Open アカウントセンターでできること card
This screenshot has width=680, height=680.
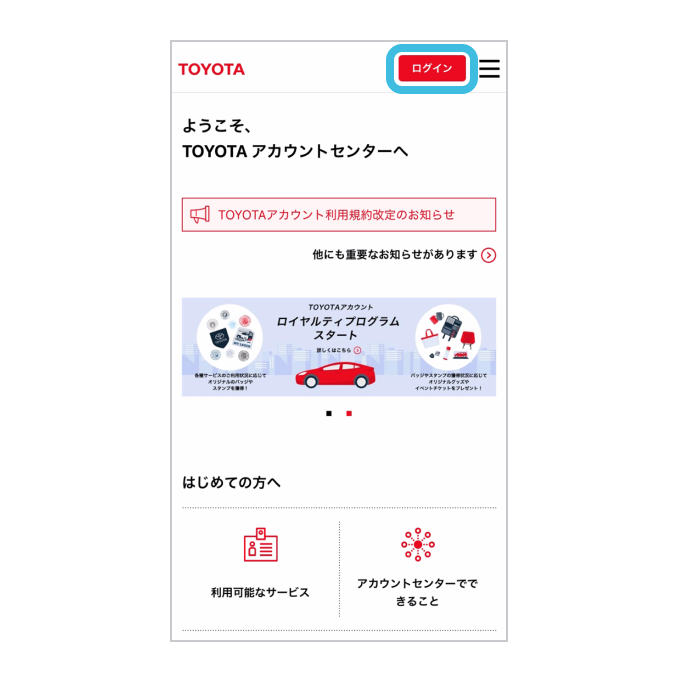point(418,567)
